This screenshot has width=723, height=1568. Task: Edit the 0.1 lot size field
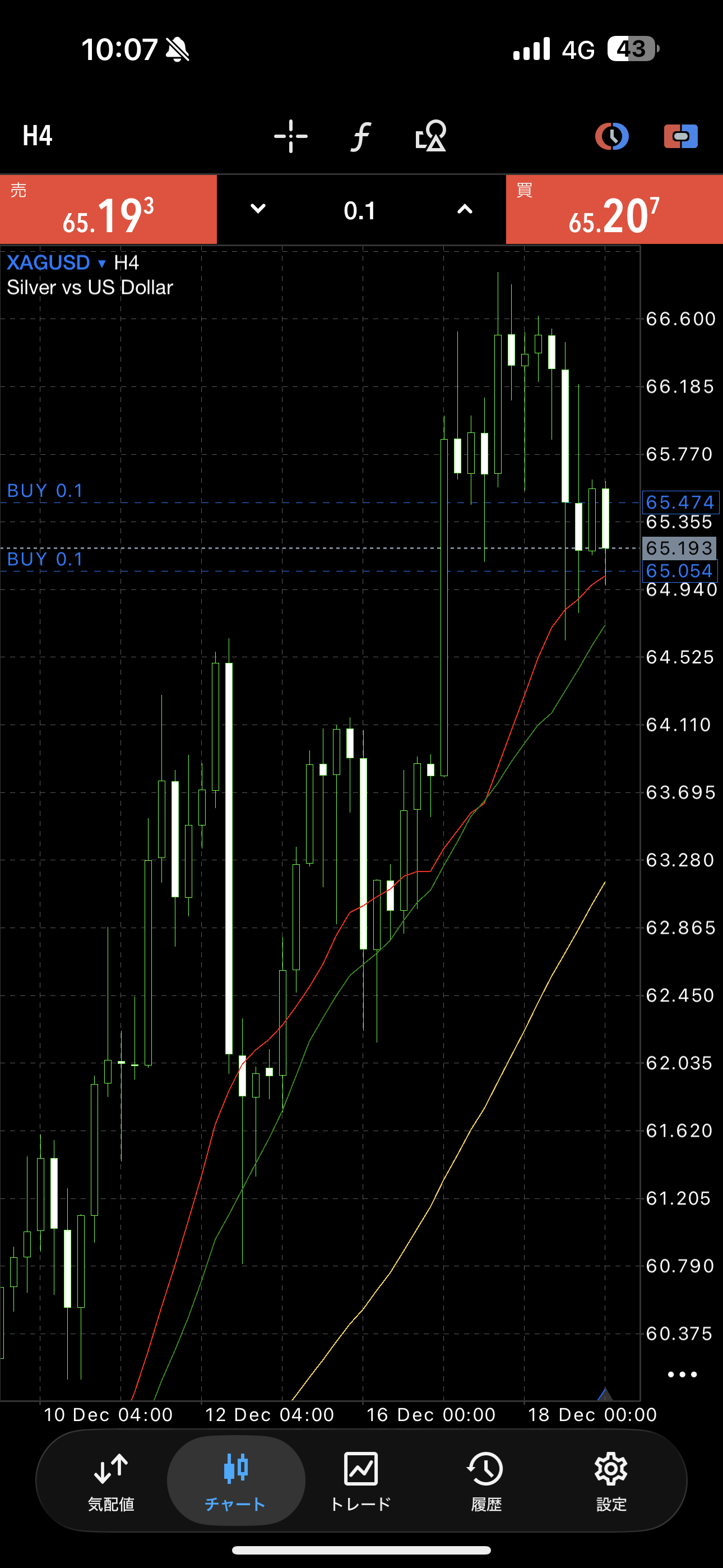(x=360, y=211)
